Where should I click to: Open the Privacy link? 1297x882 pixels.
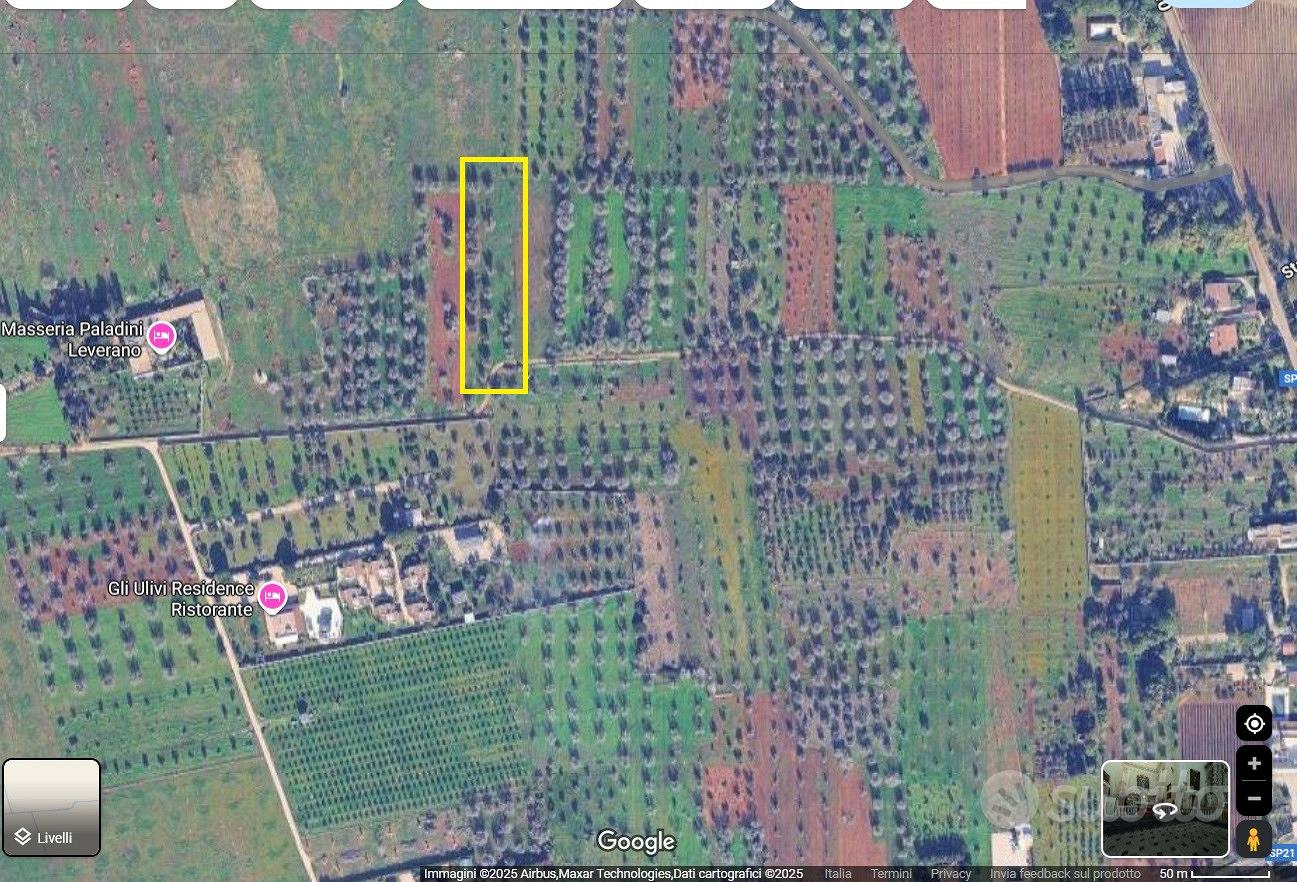click(x=951, y=874)
